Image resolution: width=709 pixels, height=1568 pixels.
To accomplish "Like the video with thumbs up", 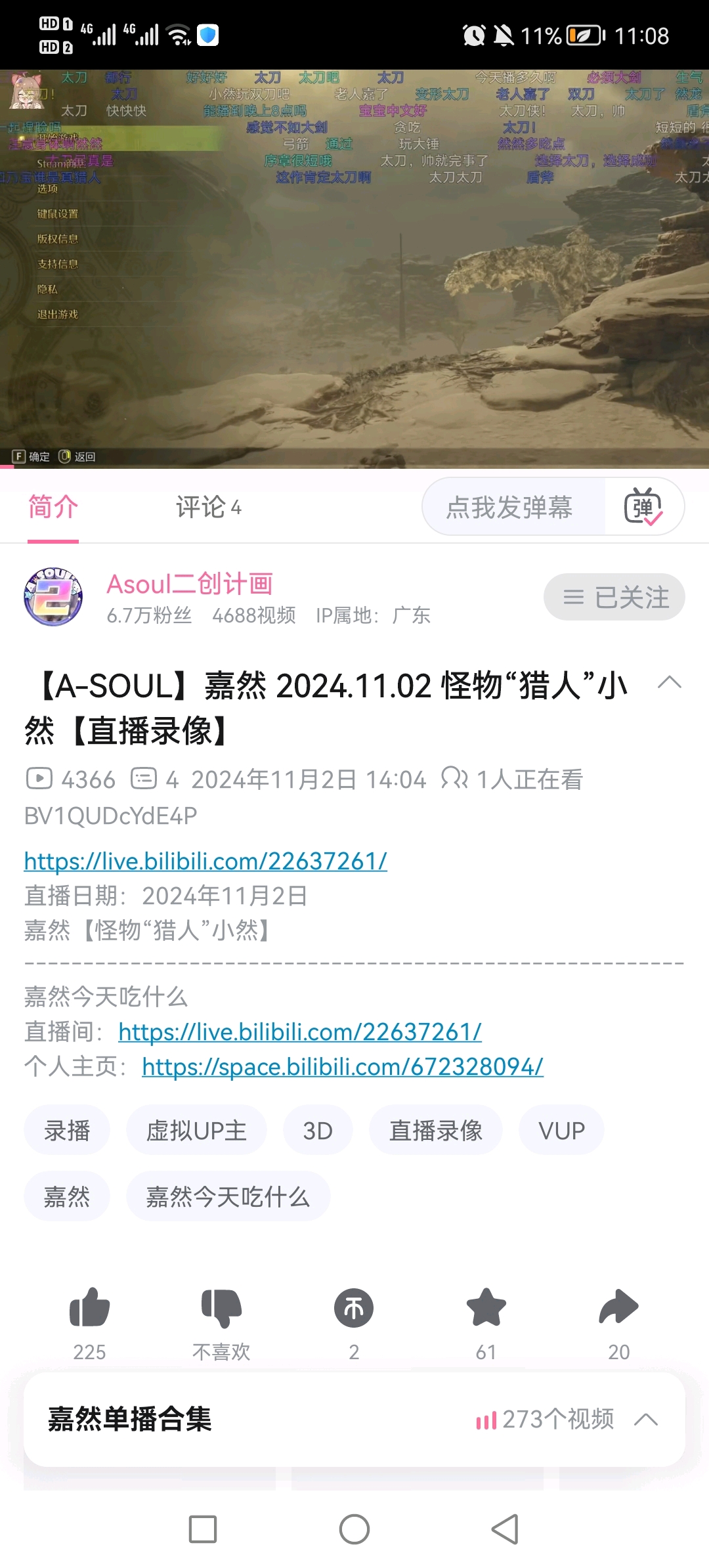I will tap(89, 1308).
